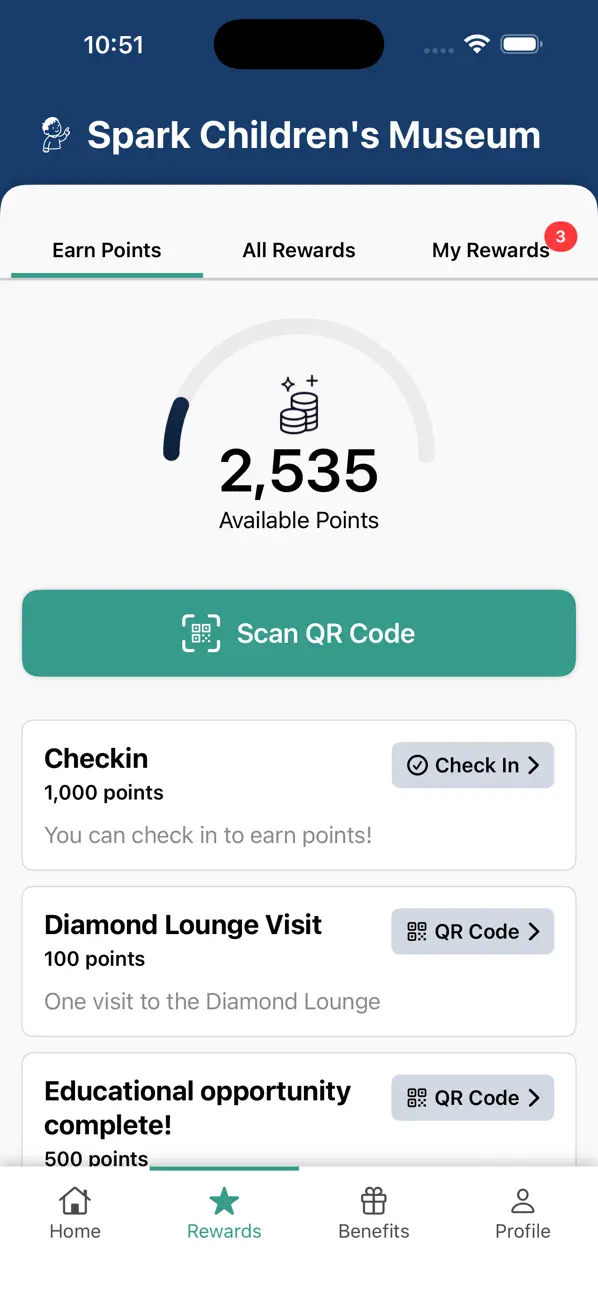Tap the Scan QR Code button

[x=299, y=633]
